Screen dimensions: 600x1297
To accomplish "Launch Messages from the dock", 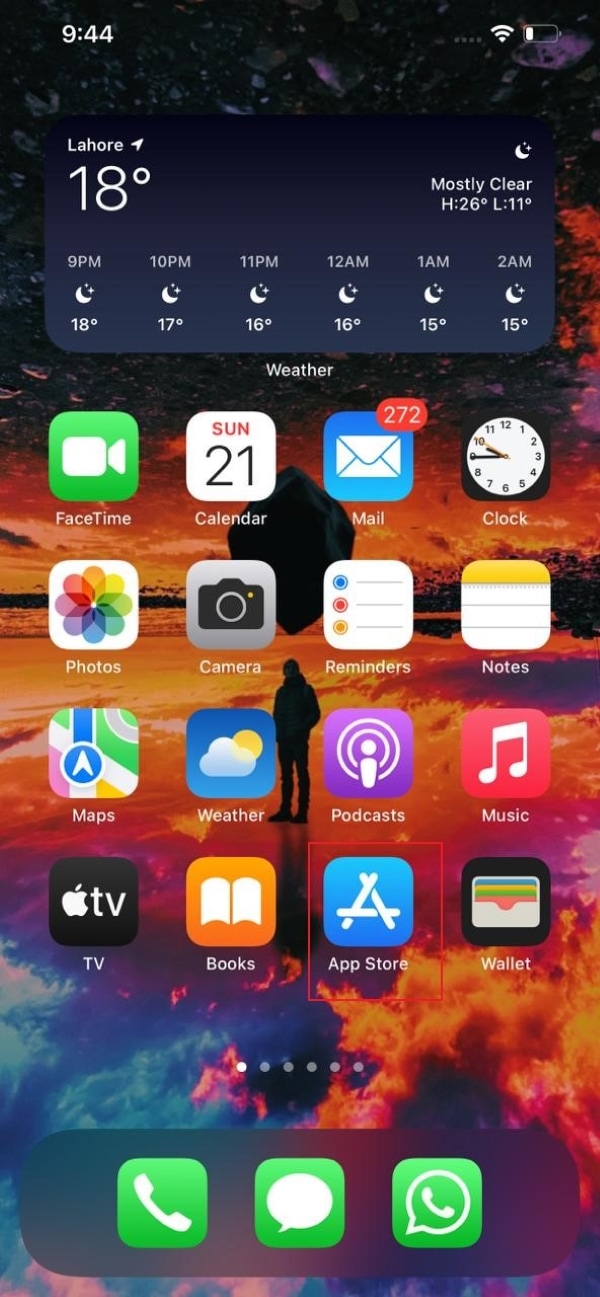I will pos(299,1203).
